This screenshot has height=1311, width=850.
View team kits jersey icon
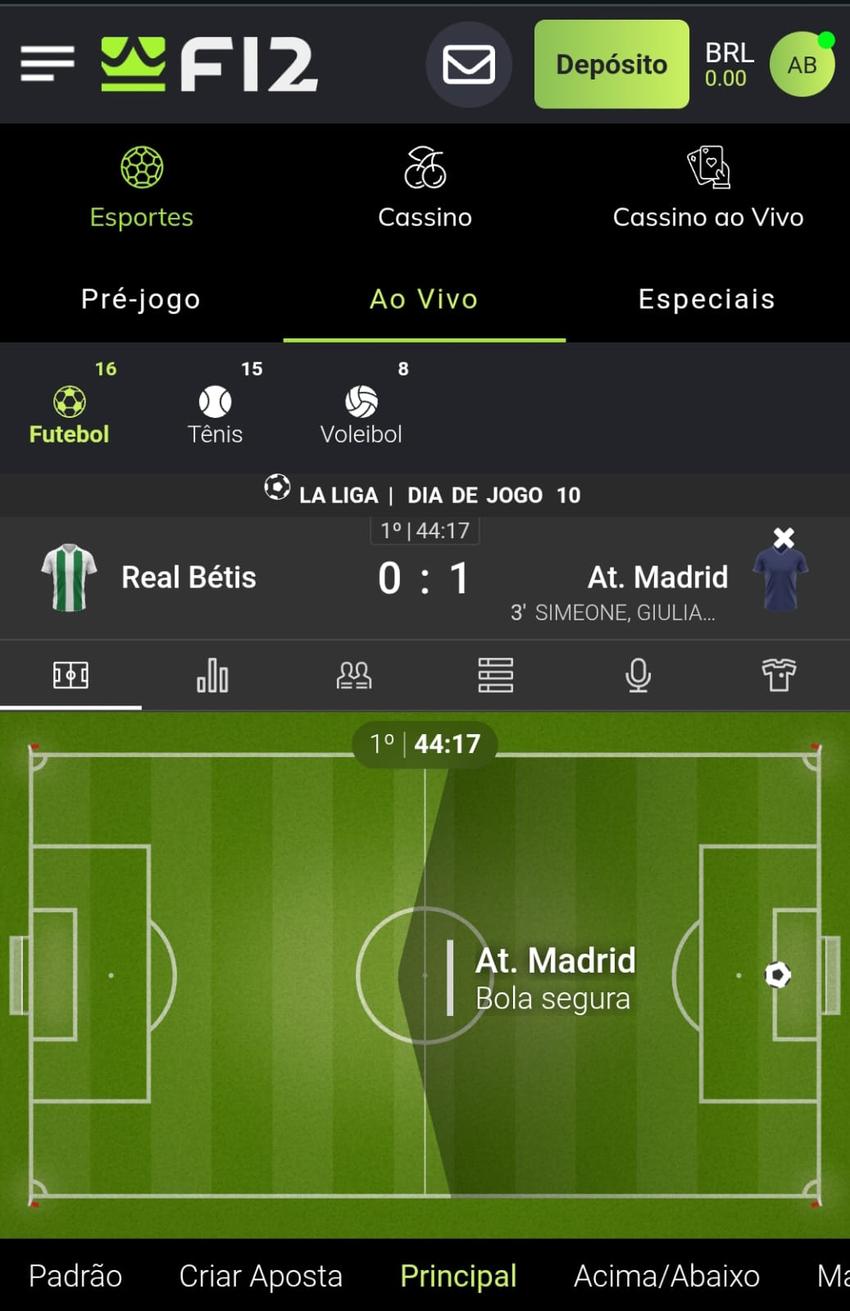(779, 675)
